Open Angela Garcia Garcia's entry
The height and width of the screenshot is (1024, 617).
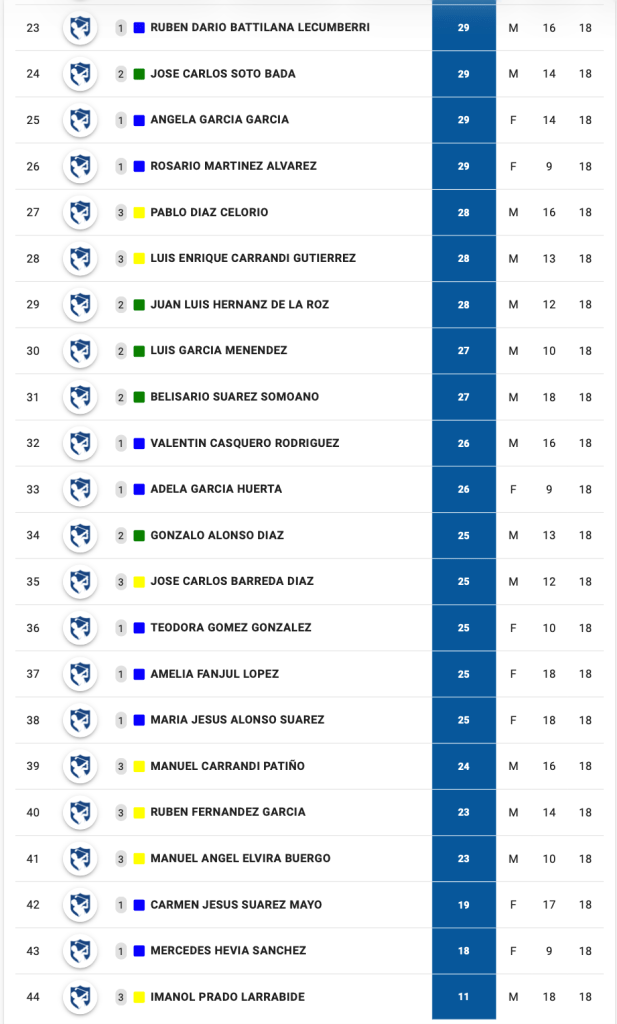tap(219, 120)
